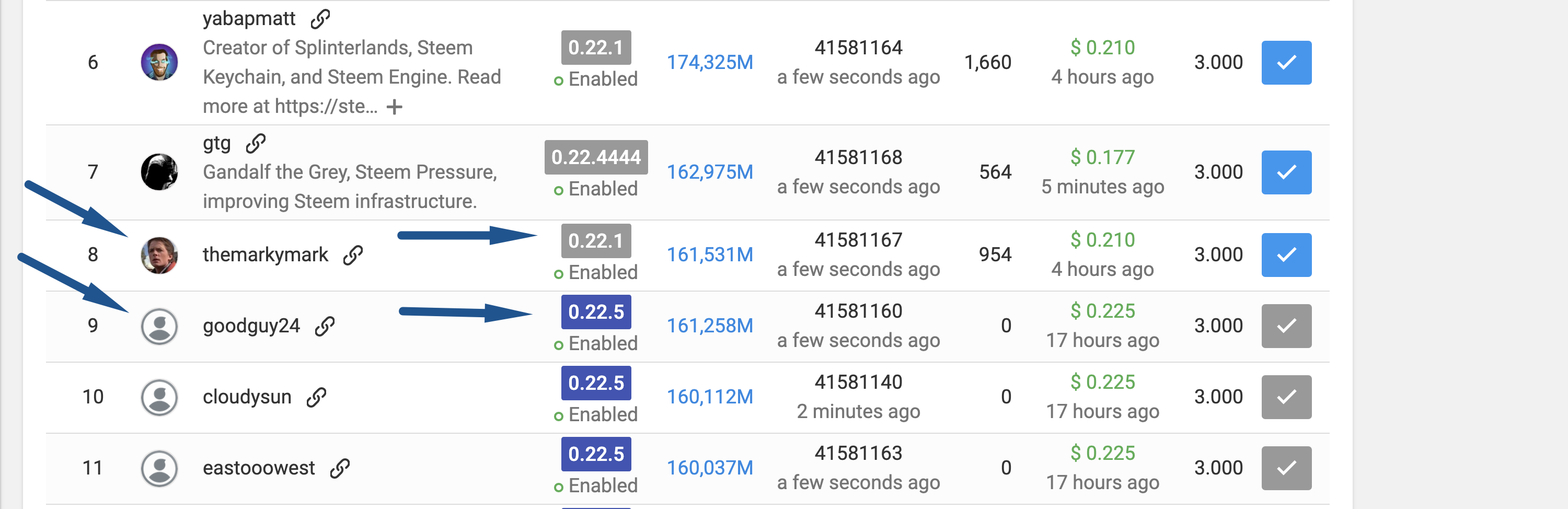
Task: Vote for witness cloudysun
Action: click(1286, 397)
